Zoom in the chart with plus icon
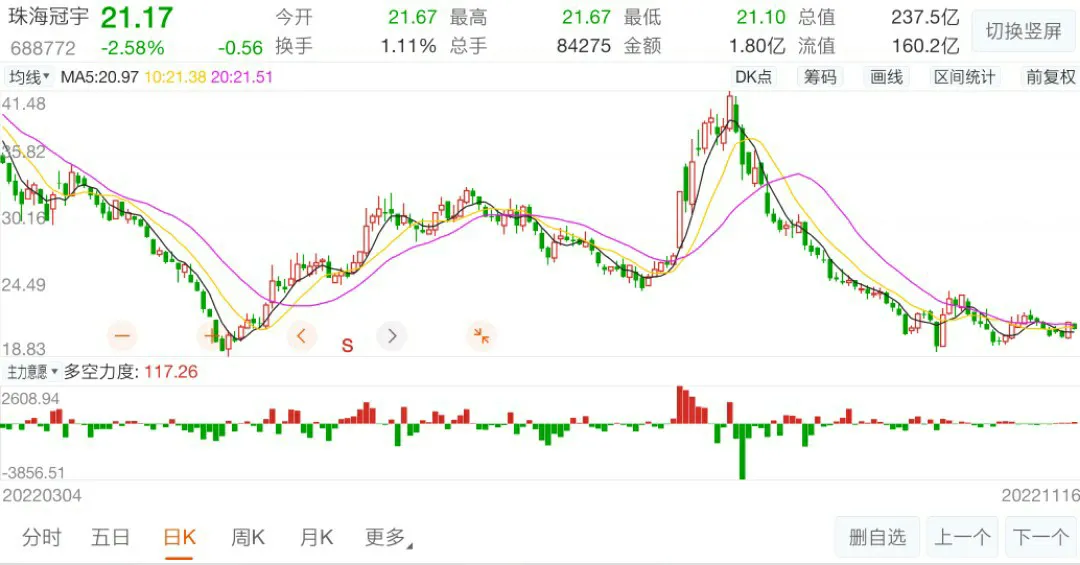 [211, 336]
